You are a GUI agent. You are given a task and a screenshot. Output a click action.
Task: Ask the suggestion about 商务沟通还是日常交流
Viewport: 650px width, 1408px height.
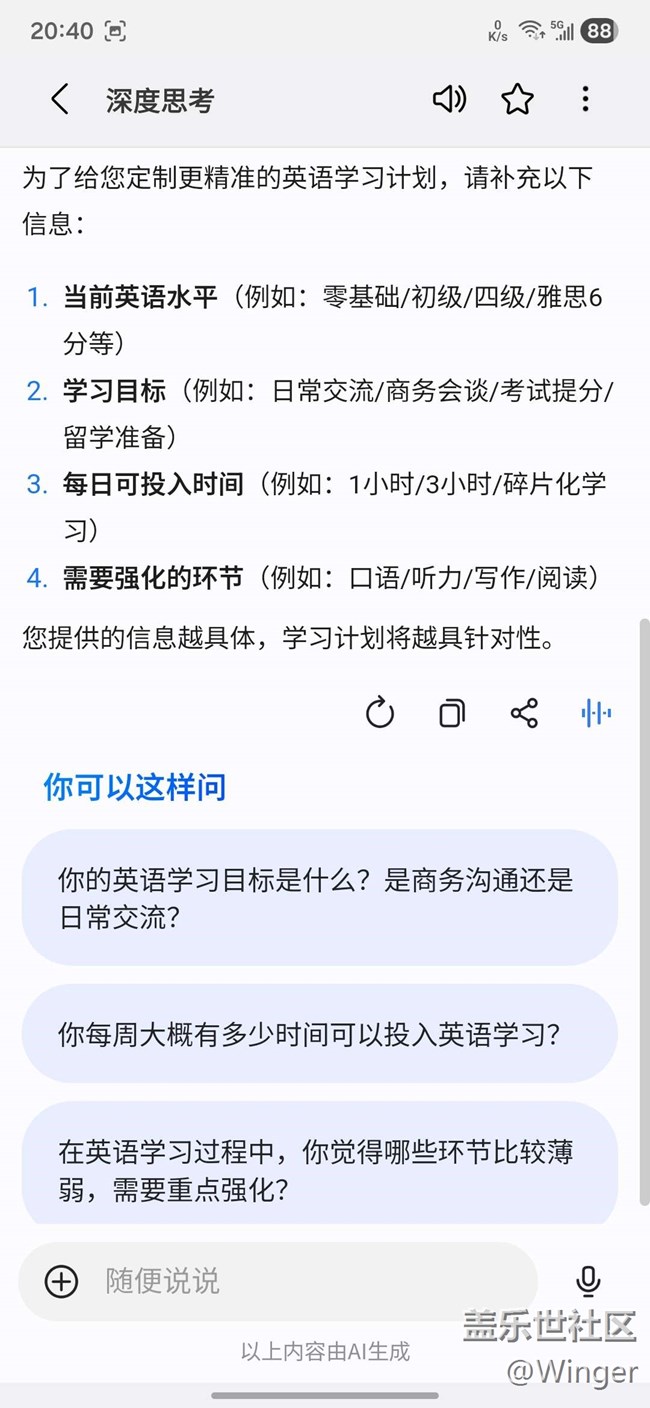pos(319,898)
